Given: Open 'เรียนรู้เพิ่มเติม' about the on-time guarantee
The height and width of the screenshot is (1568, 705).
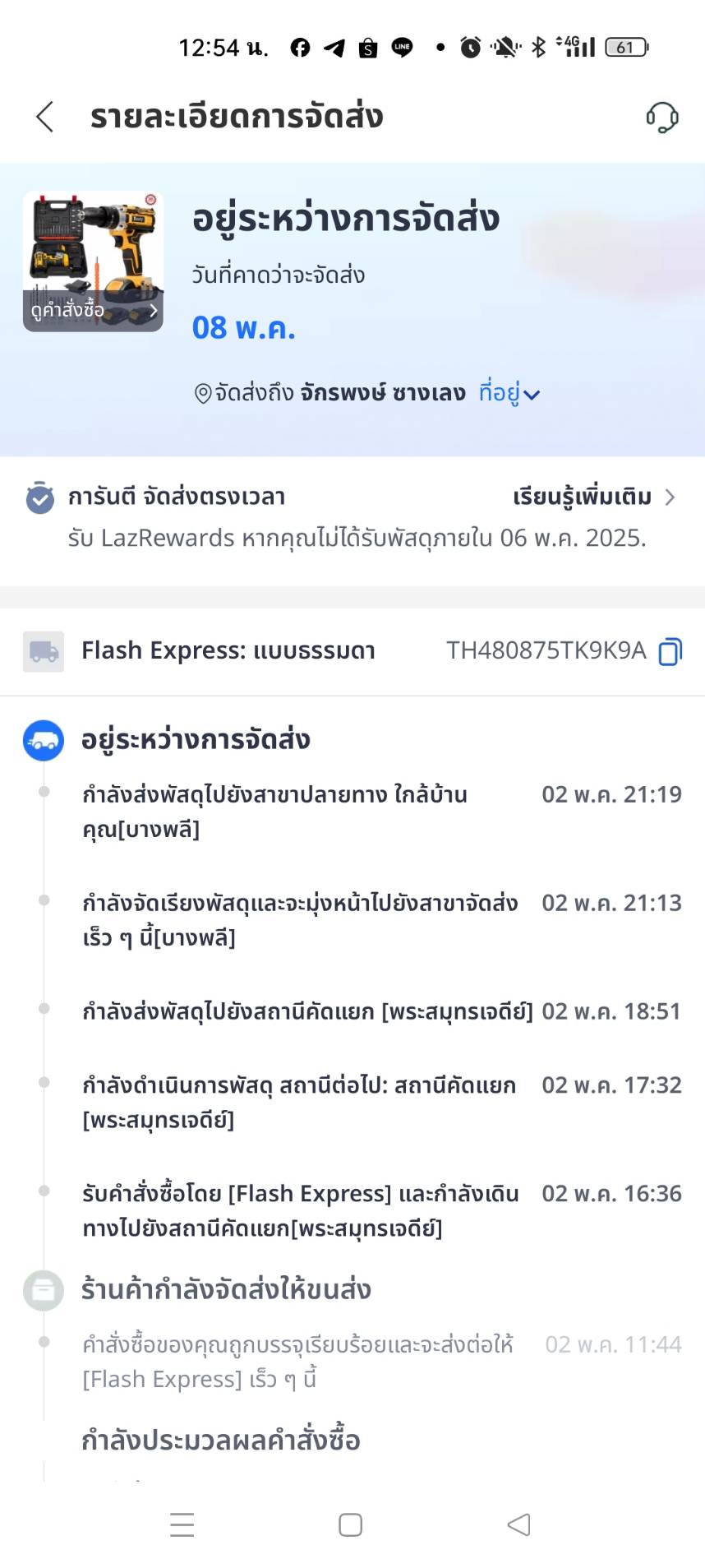Looking at the screenshot, I should [x=593, y=497].
